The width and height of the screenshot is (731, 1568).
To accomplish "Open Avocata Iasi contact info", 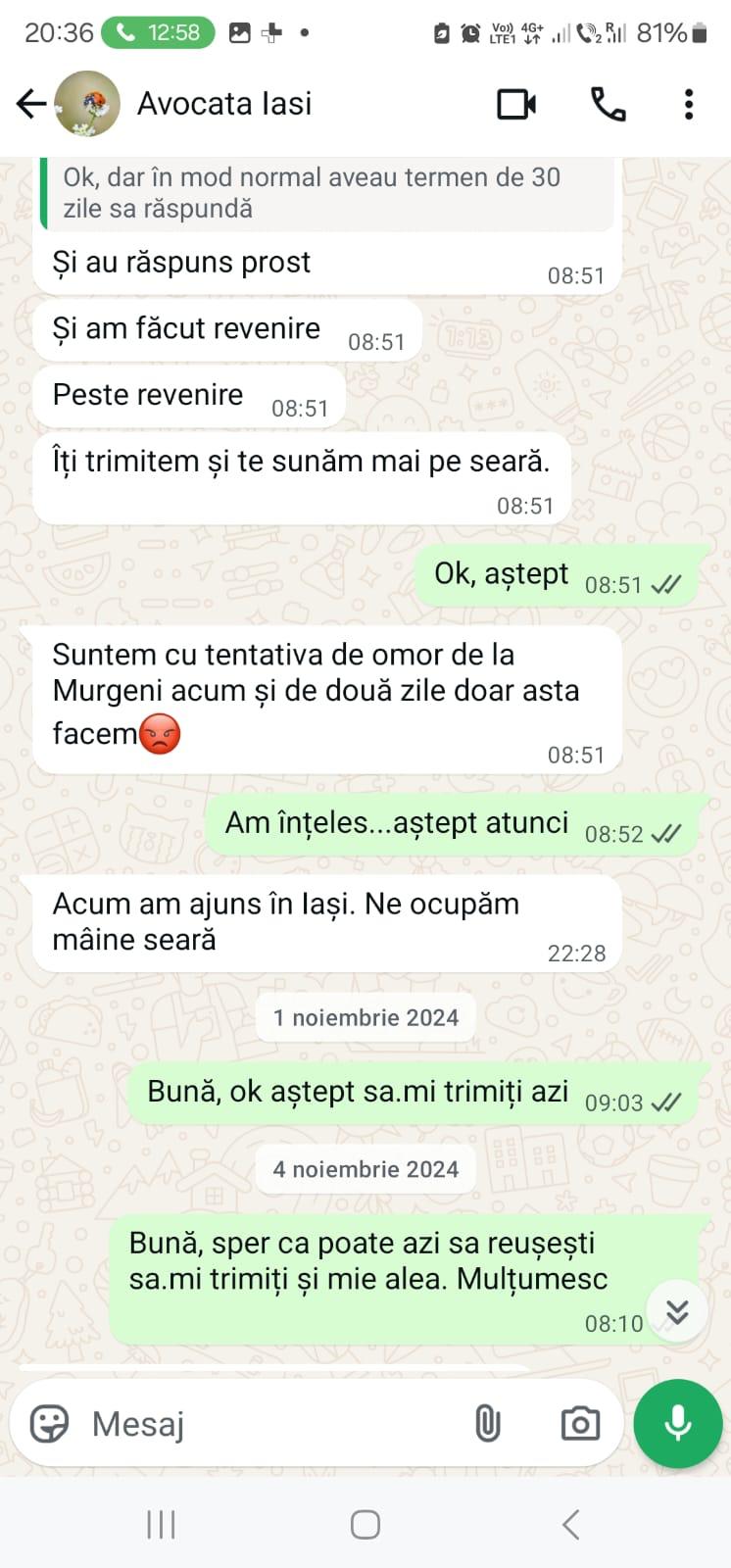I will [x=224, y=103].
